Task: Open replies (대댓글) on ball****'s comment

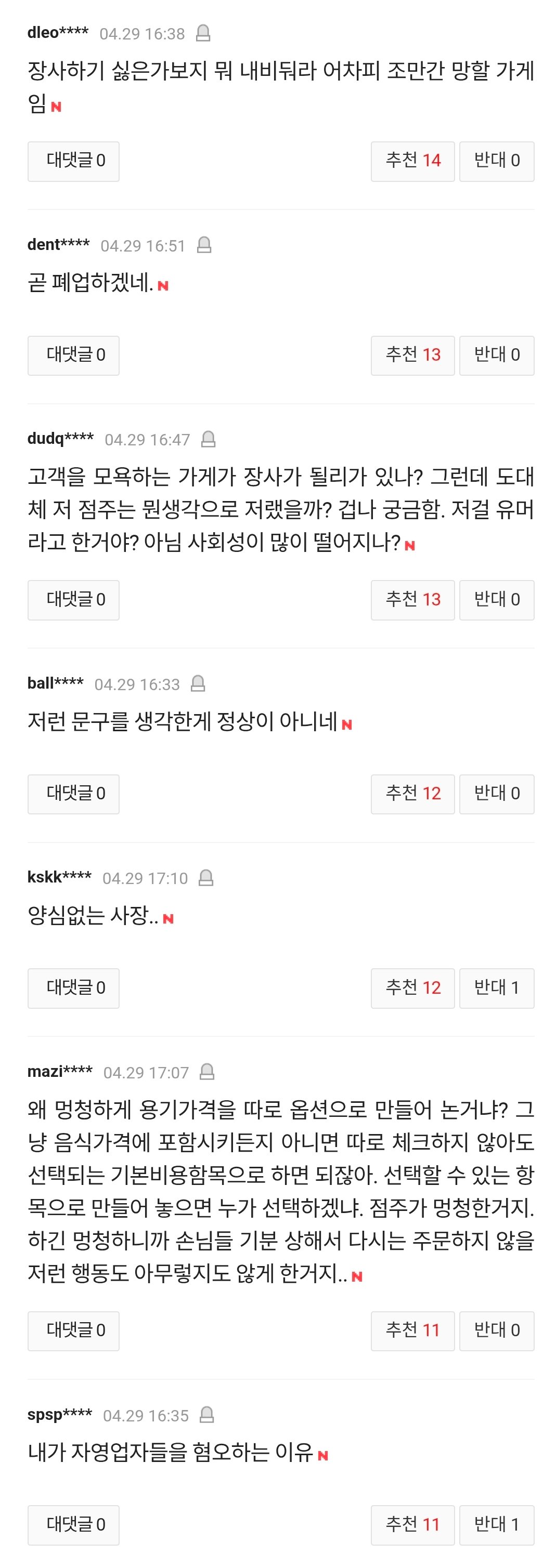Action: pyautogui.click(x=73, y=794)
